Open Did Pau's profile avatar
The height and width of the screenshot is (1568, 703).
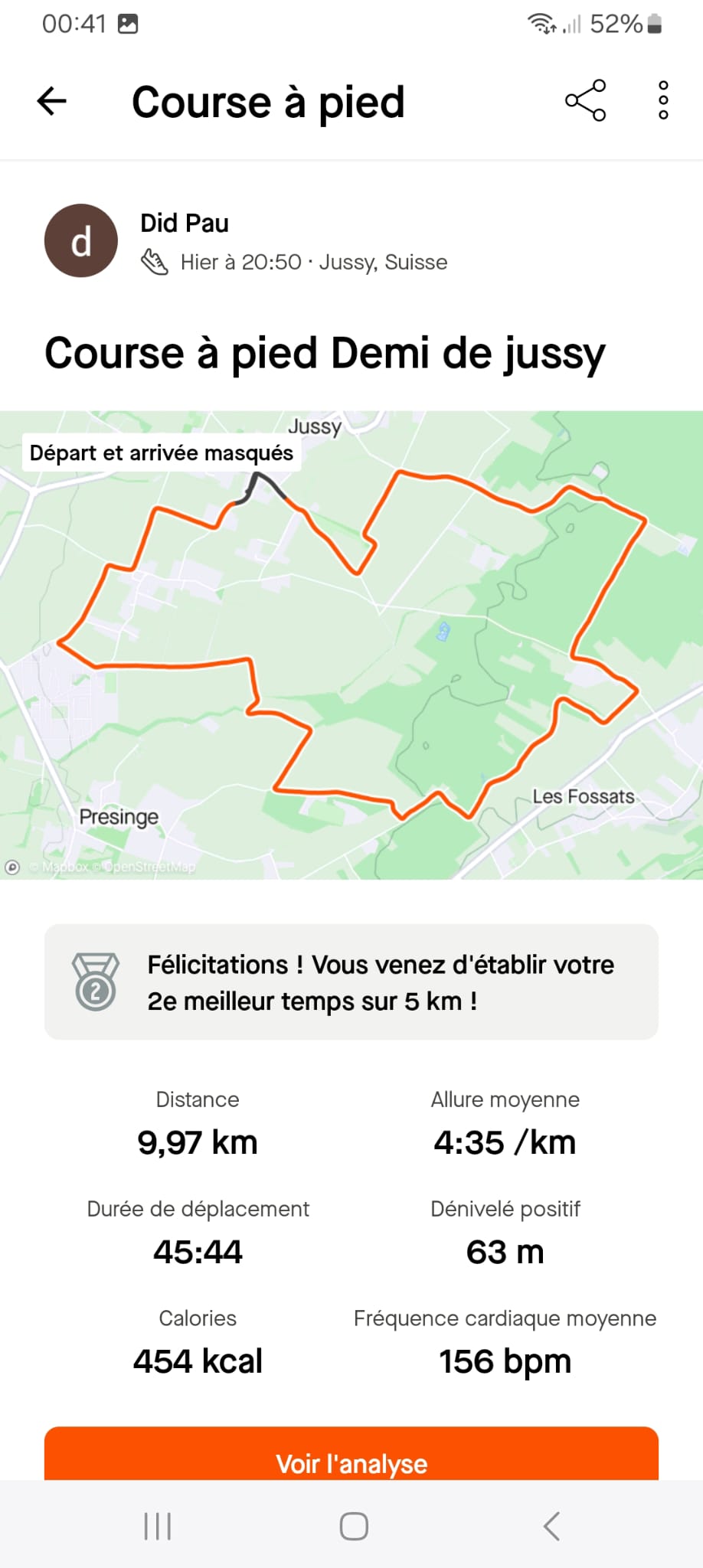81,240
